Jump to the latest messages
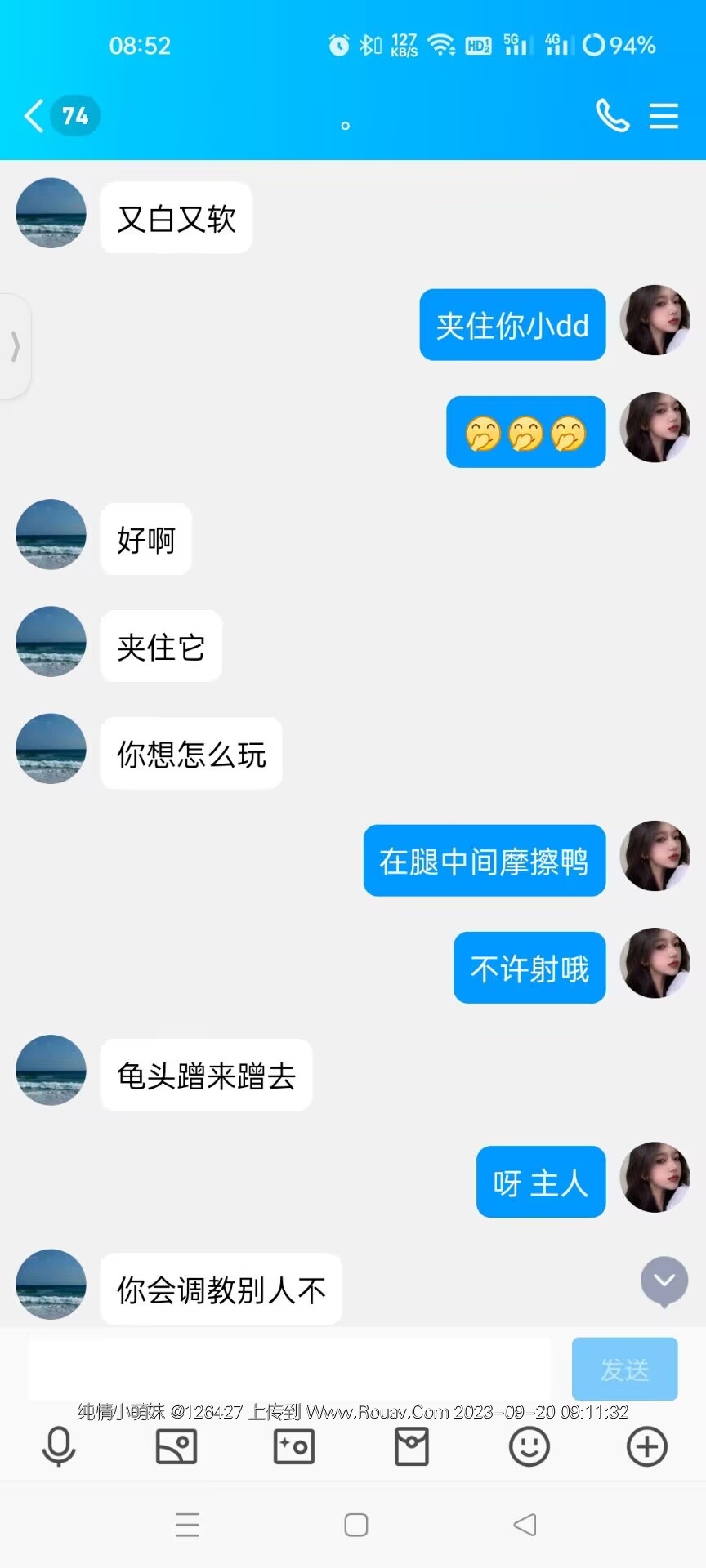This screenshot has height=1568, width=706. [x=664, y=1281]
